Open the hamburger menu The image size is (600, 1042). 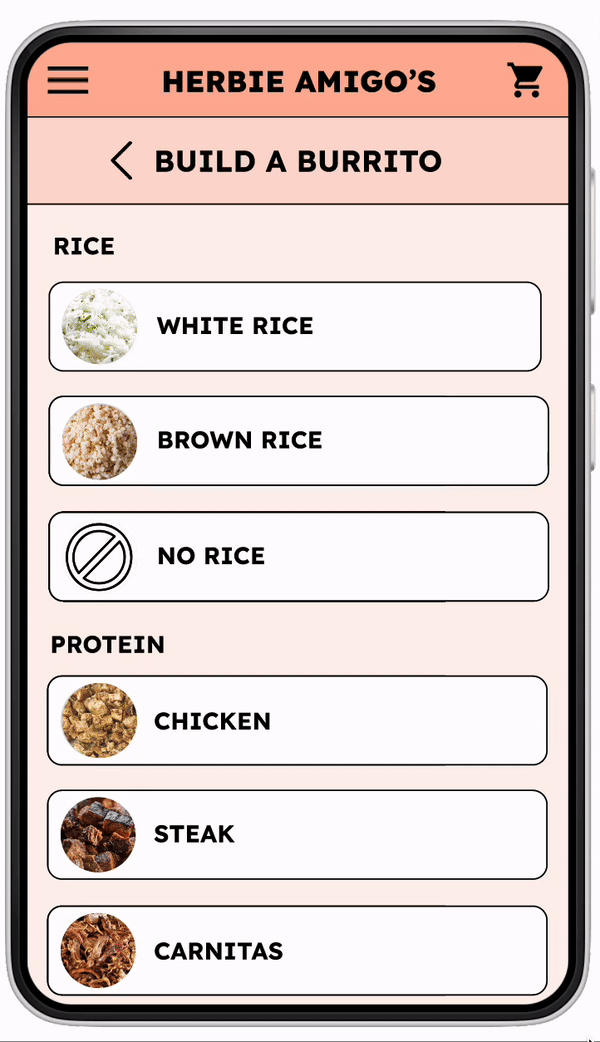tap(68, 81)
